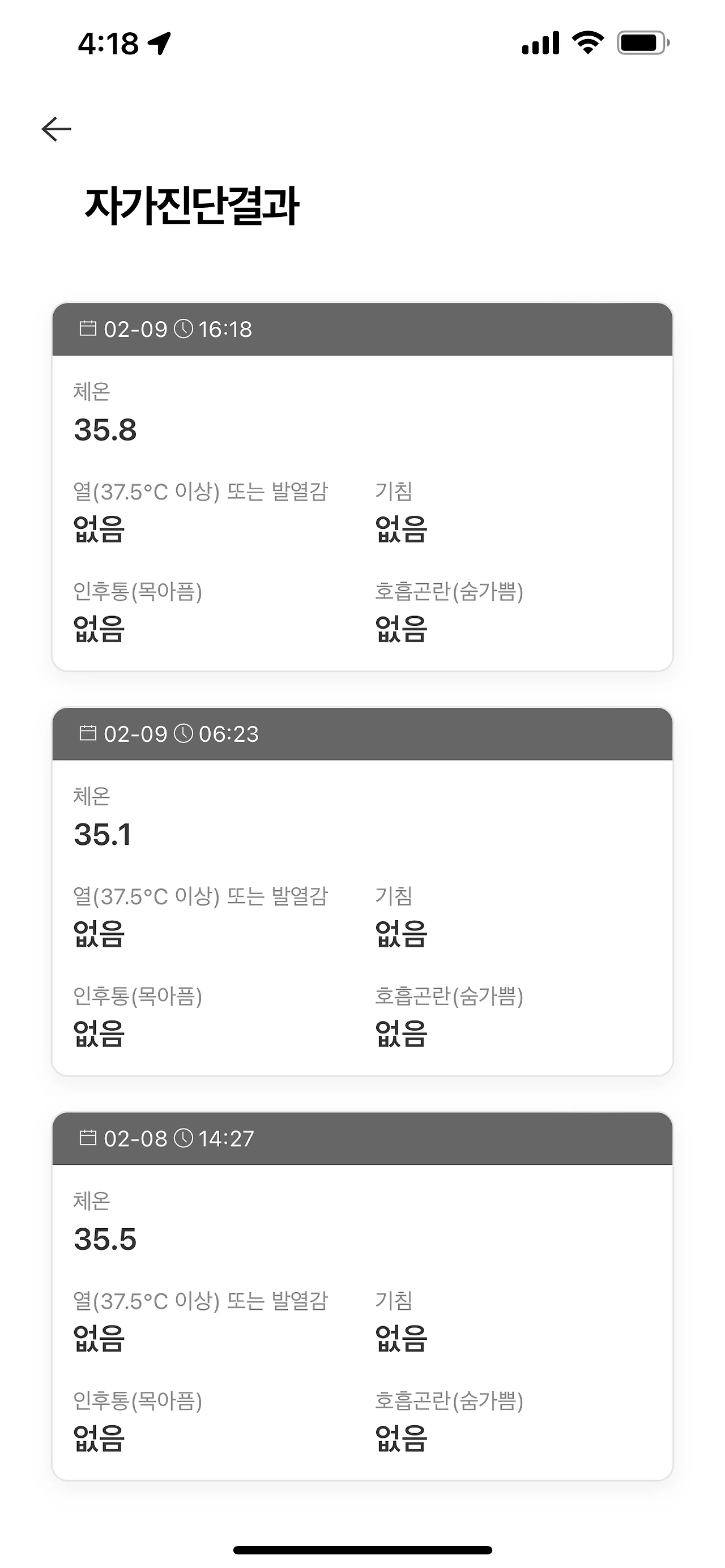This screenshot has height=1568, width=725.
Task: Click the clock icon next to 16:18
Action: (x=183, y=330)
